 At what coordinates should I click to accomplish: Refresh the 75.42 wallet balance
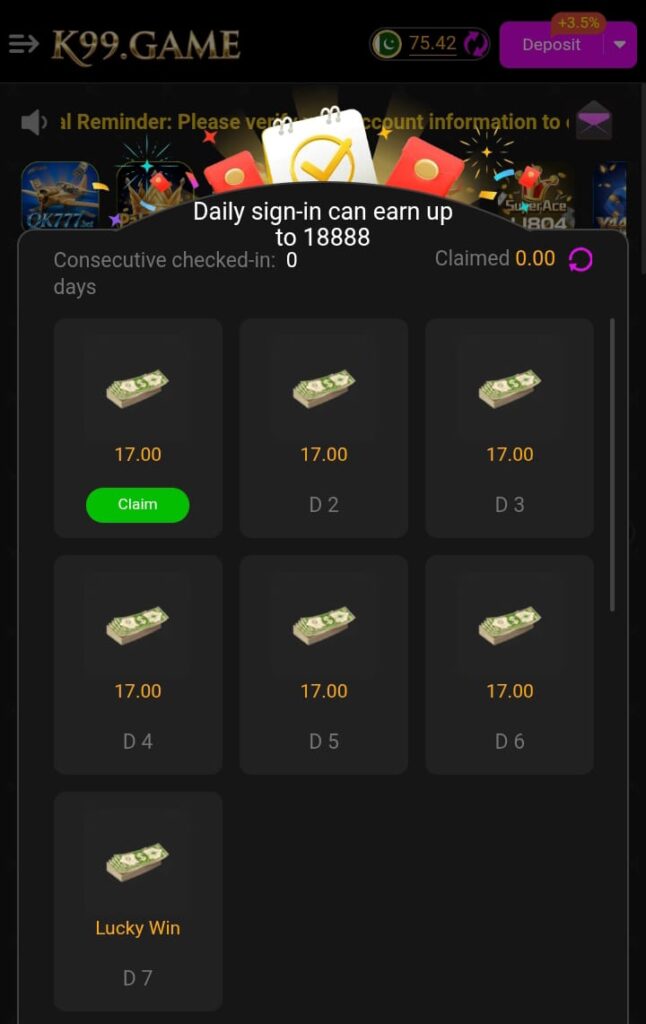[476, 44]
